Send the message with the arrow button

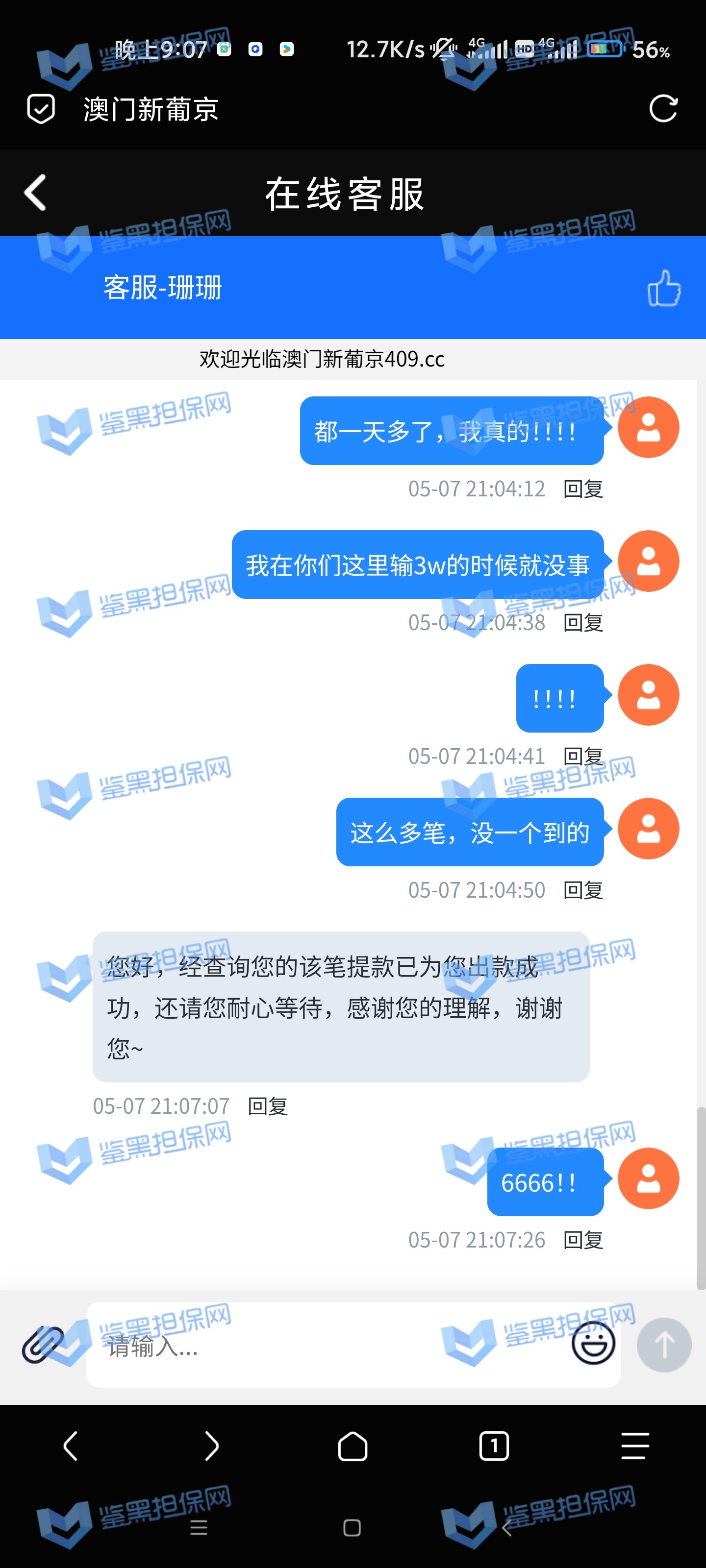(x=663, y=1345)
